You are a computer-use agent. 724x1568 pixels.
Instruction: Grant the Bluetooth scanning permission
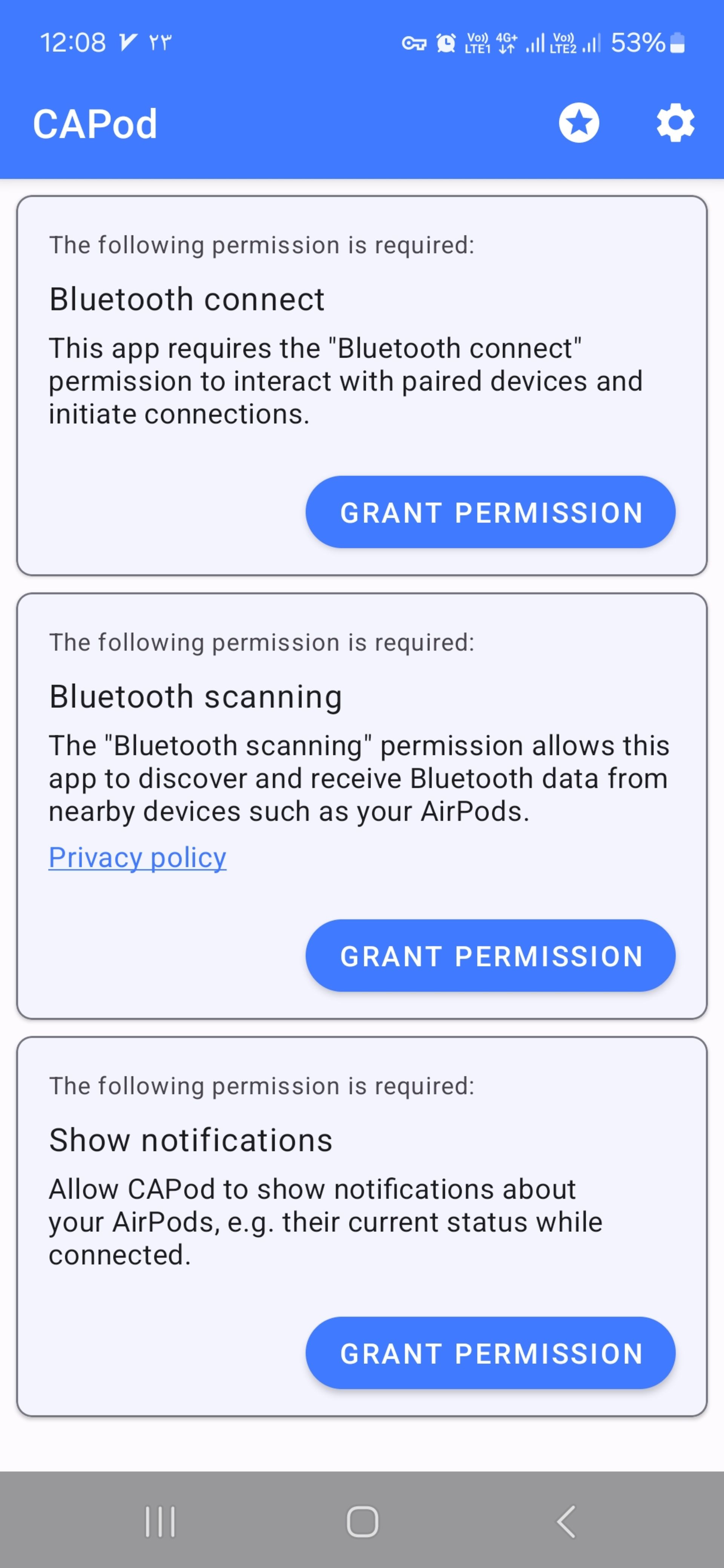pyautogui.click(x=490, y=955)
